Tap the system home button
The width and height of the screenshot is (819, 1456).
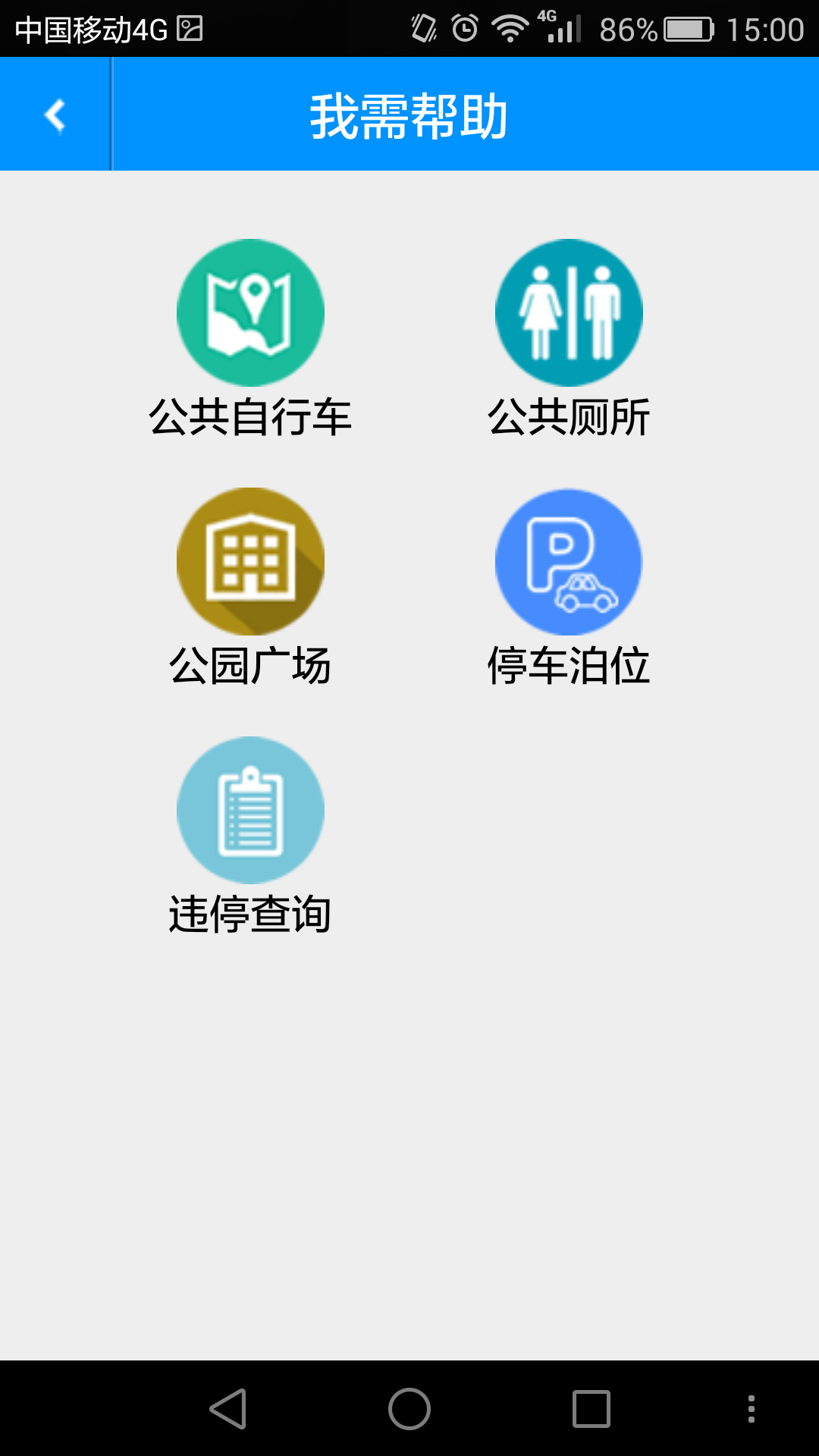(409, 1409)
